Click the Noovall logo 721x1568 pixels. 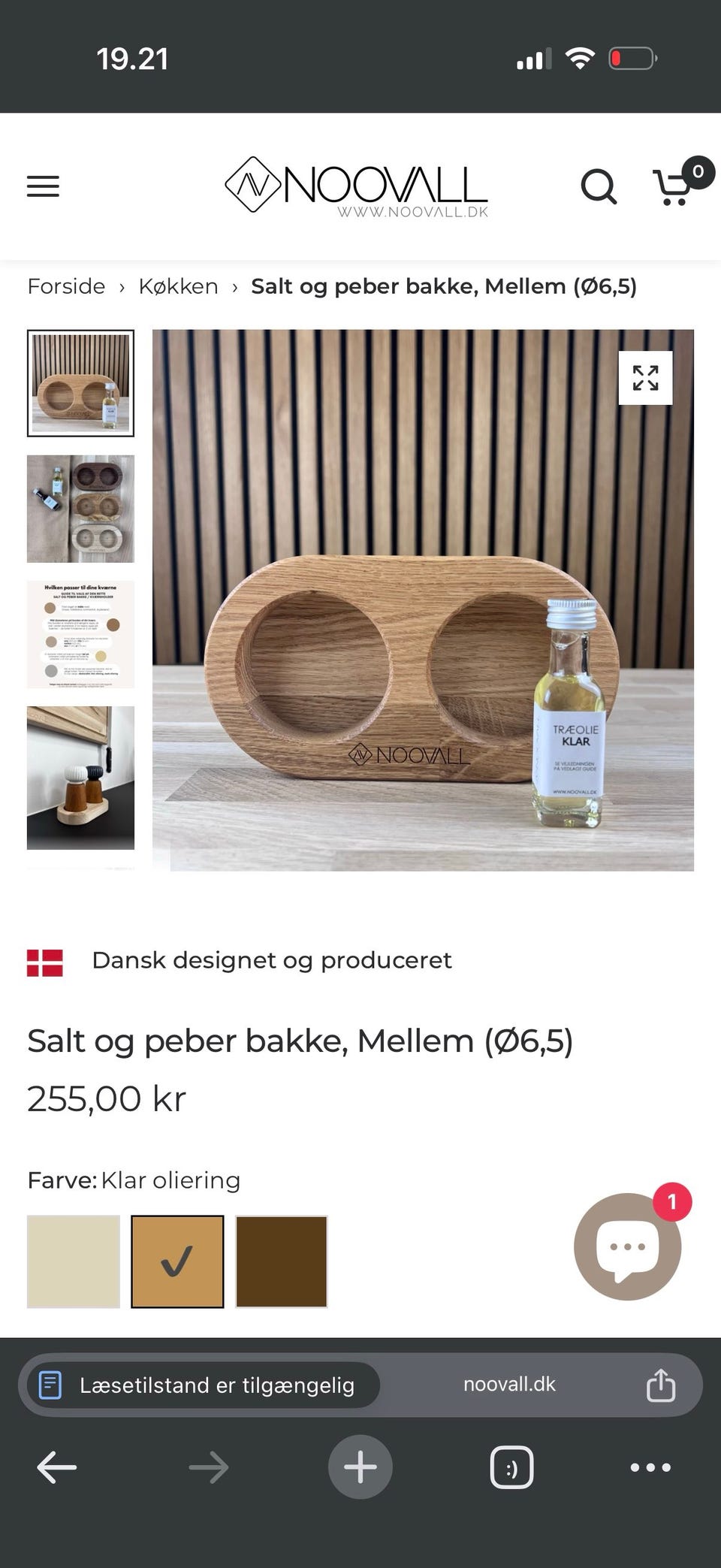[360, 186]
